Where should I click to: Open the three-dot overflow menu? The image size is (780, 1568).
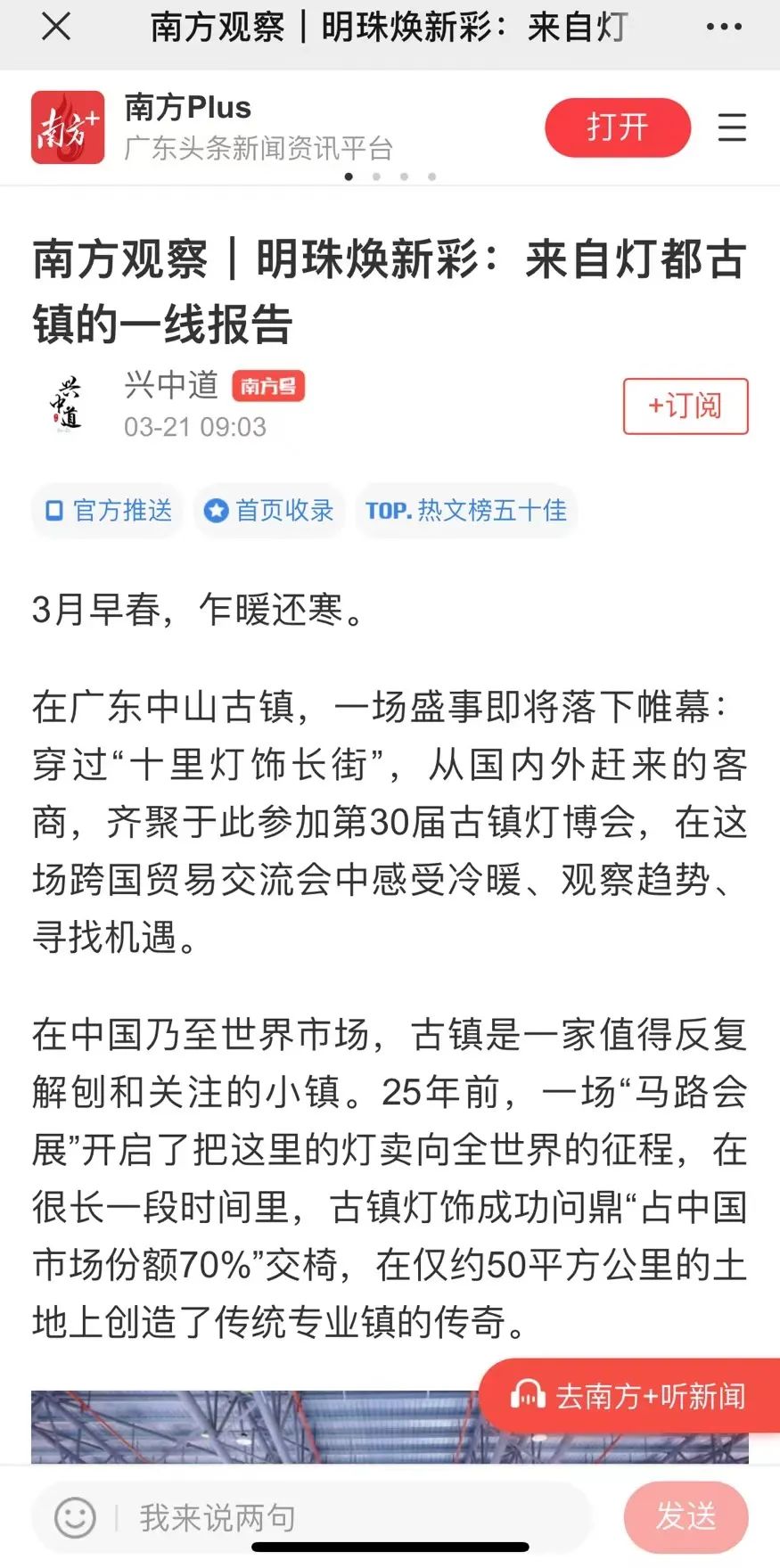click(723, 27)
